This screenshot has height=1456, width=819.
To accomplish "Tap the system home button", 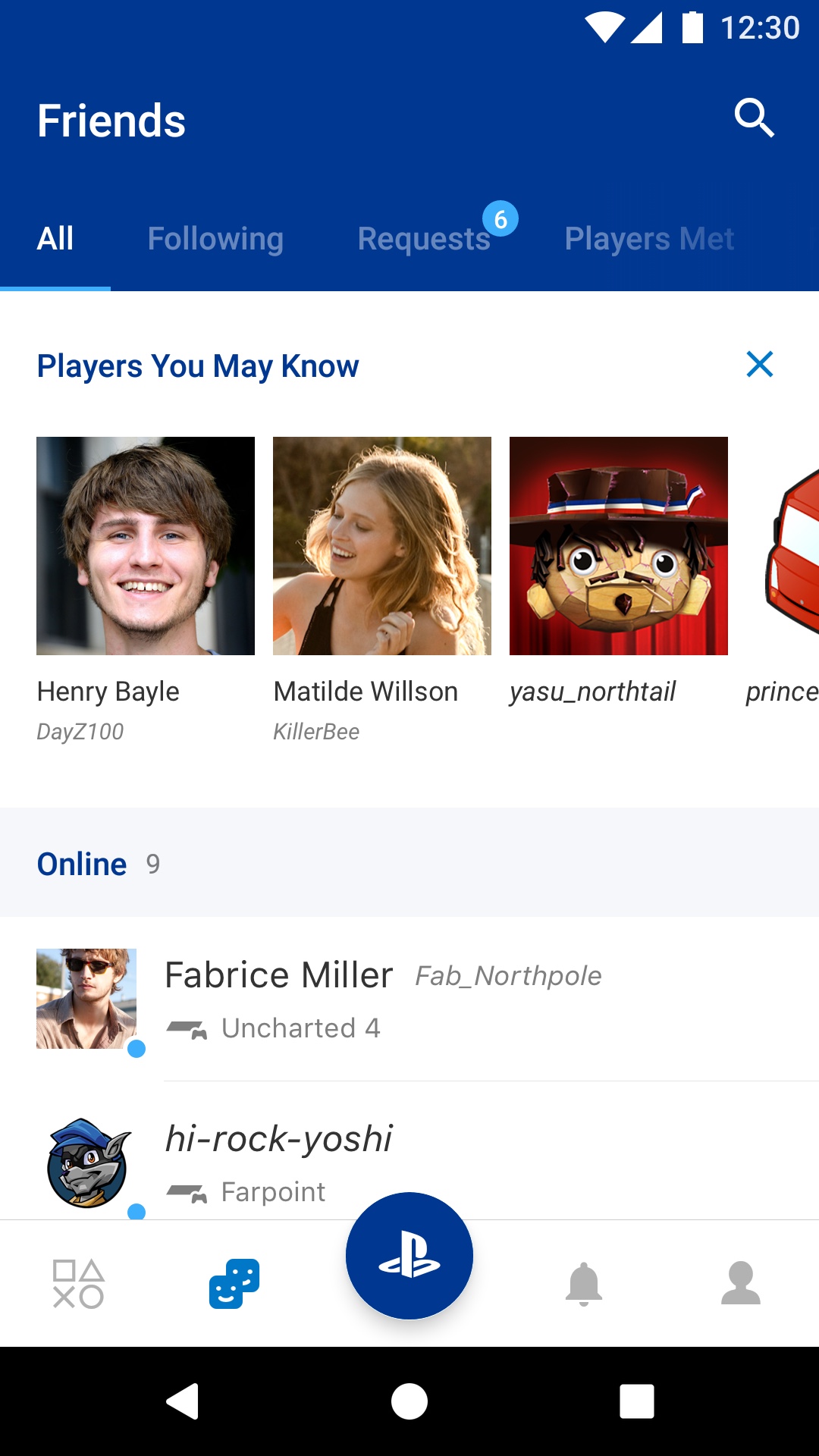I will pos(409,1401).
